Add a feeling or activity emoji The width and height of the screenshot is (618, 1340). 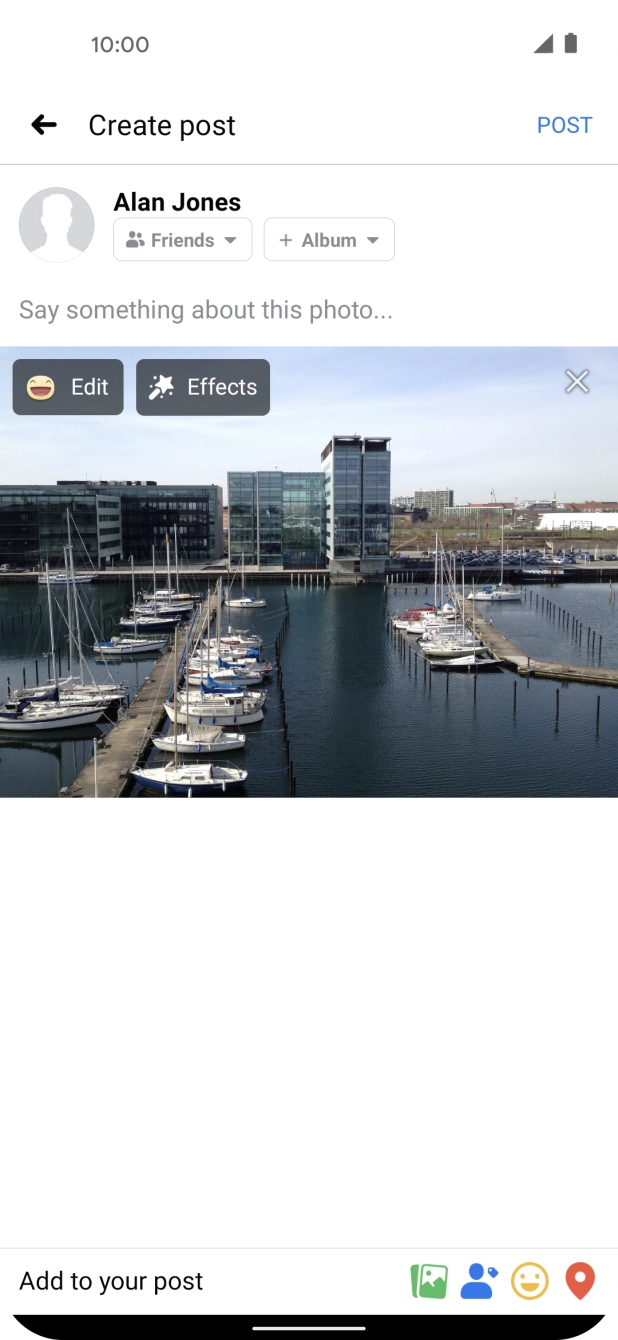[x=530, y=1281]
